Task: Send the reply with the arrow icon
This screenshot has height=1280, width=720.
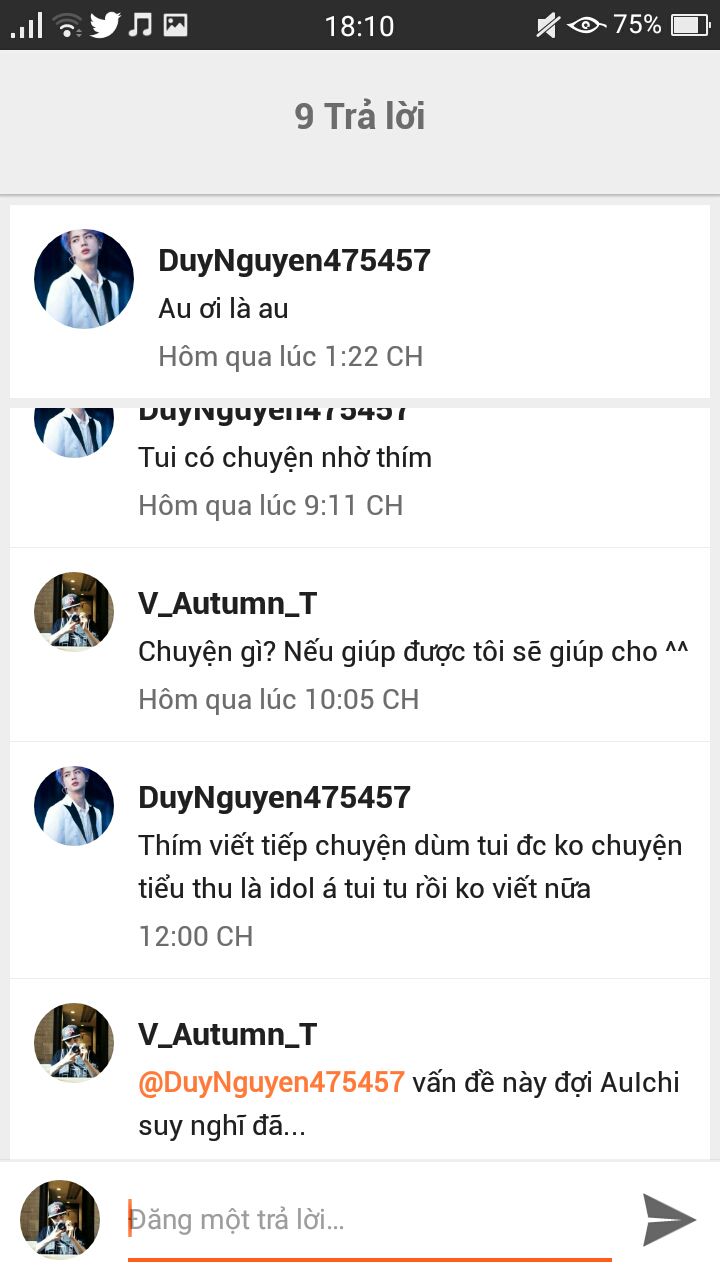Action: [x=668, y=1219]
